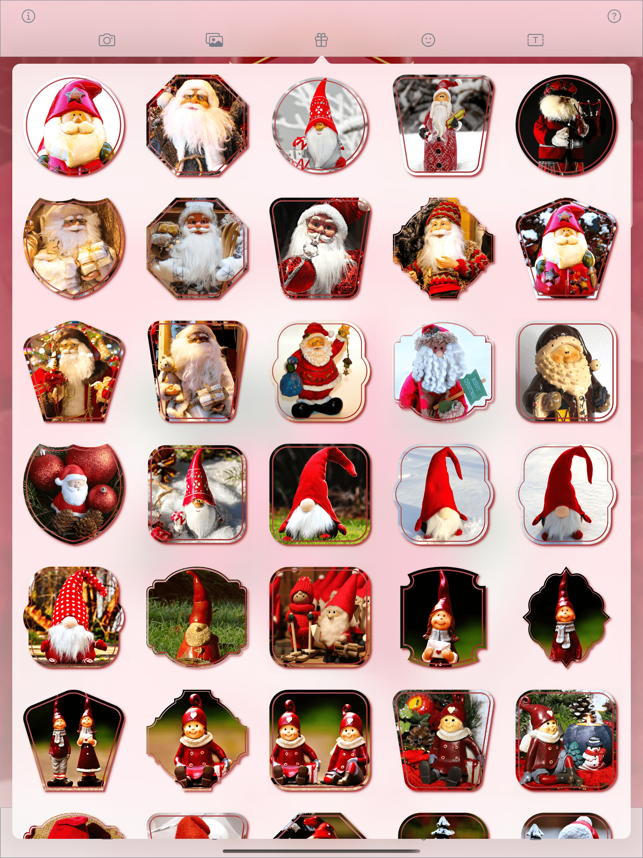The width and height of the screenshot is (643, 858).
Task: Open the camera tool
Action: click(107, 40)
